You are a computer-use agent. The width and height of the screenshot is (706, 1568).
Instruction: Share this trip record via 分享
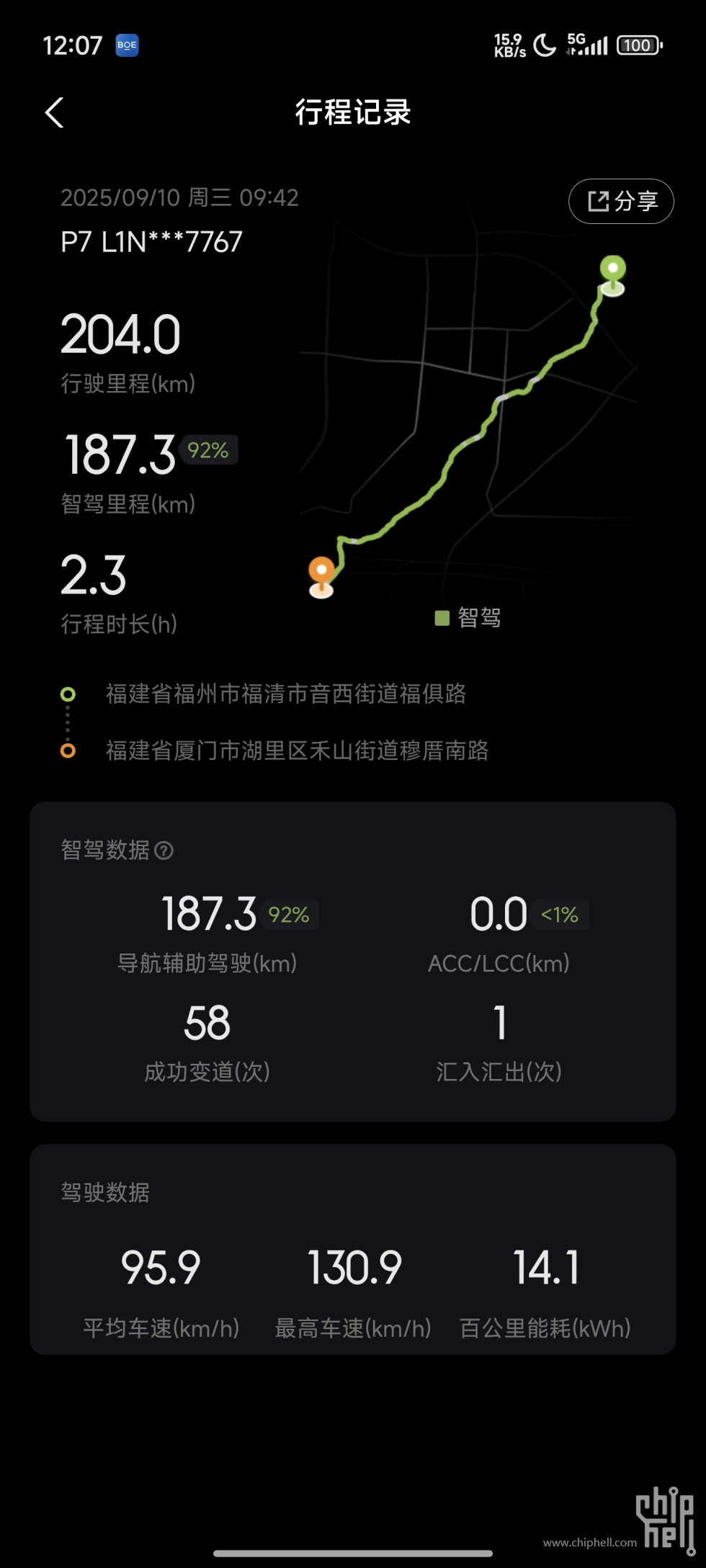tap(621, 202)
